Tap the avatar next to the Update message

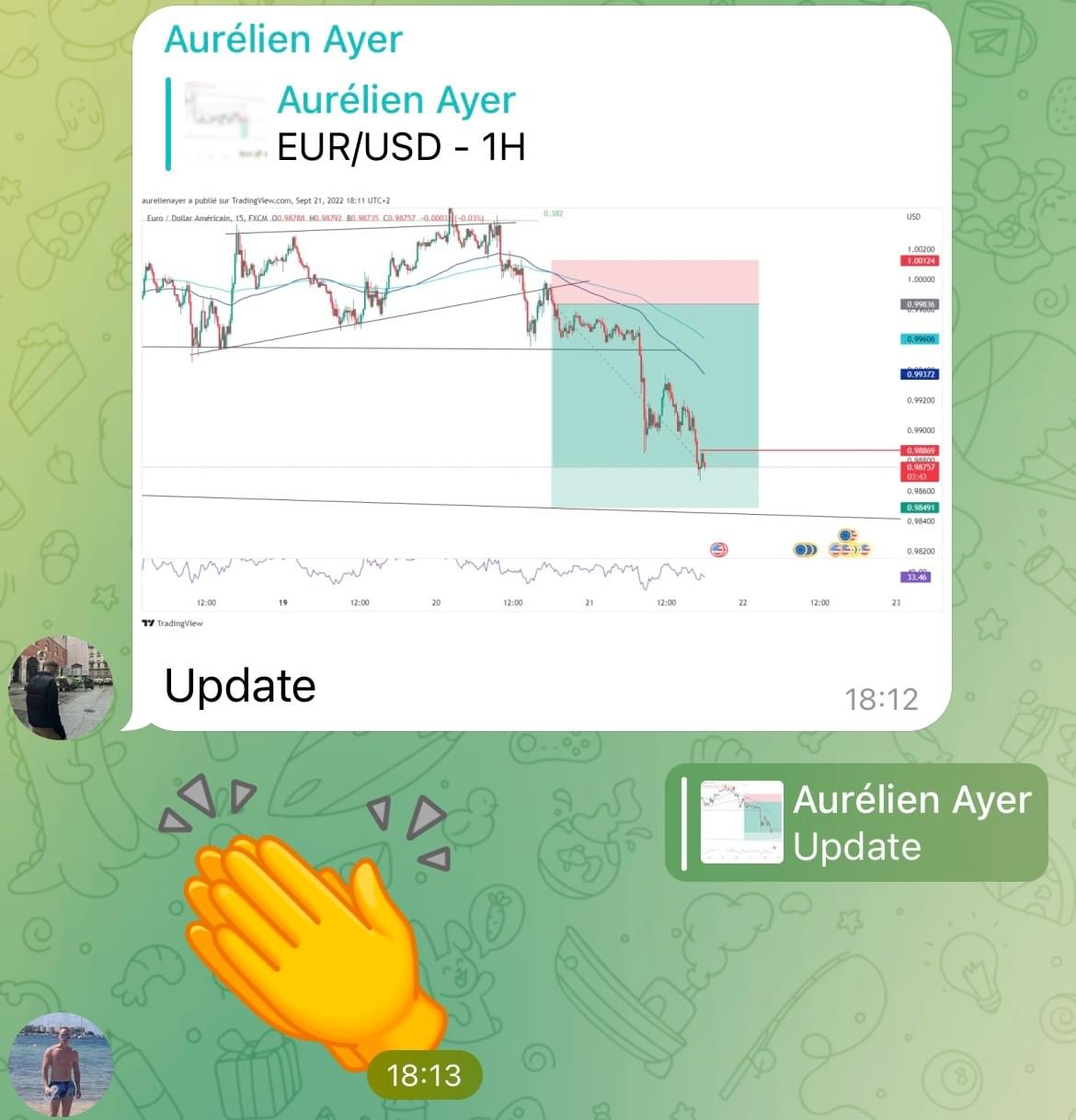tap(62, 687)
